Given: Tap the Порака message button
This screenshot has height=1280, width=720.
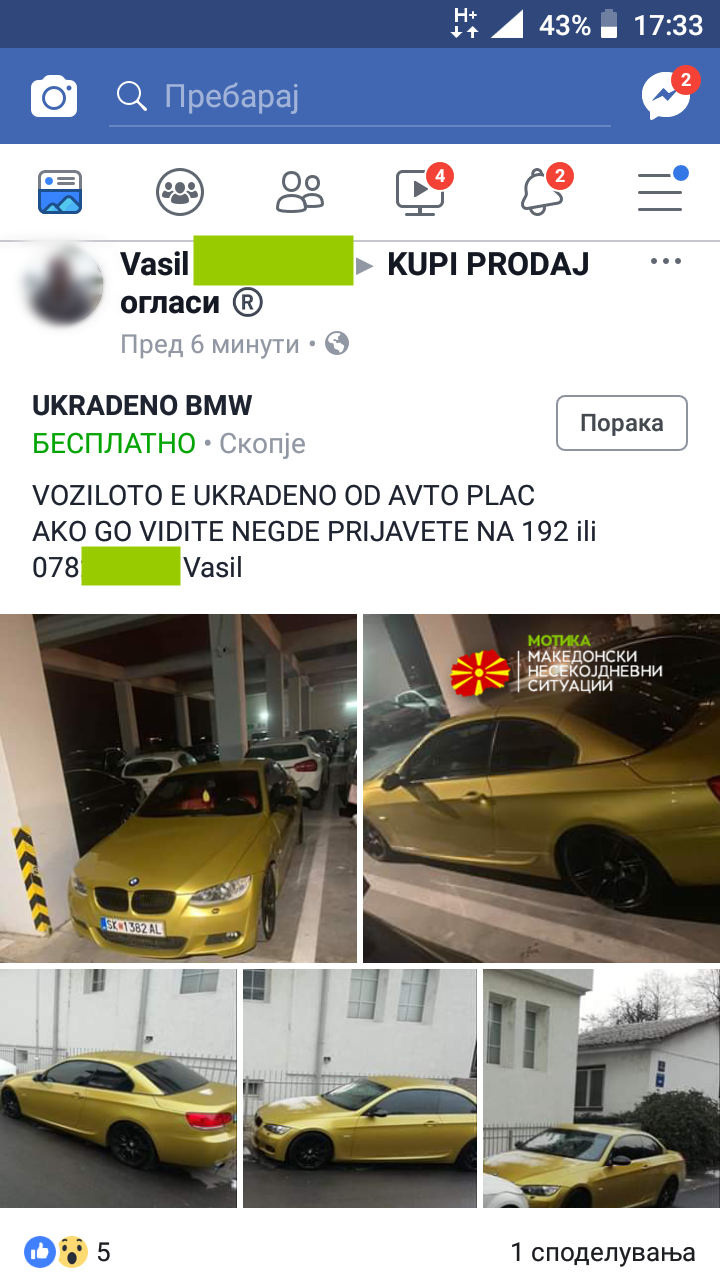Looking at the screenshot, I should [621, 423].
